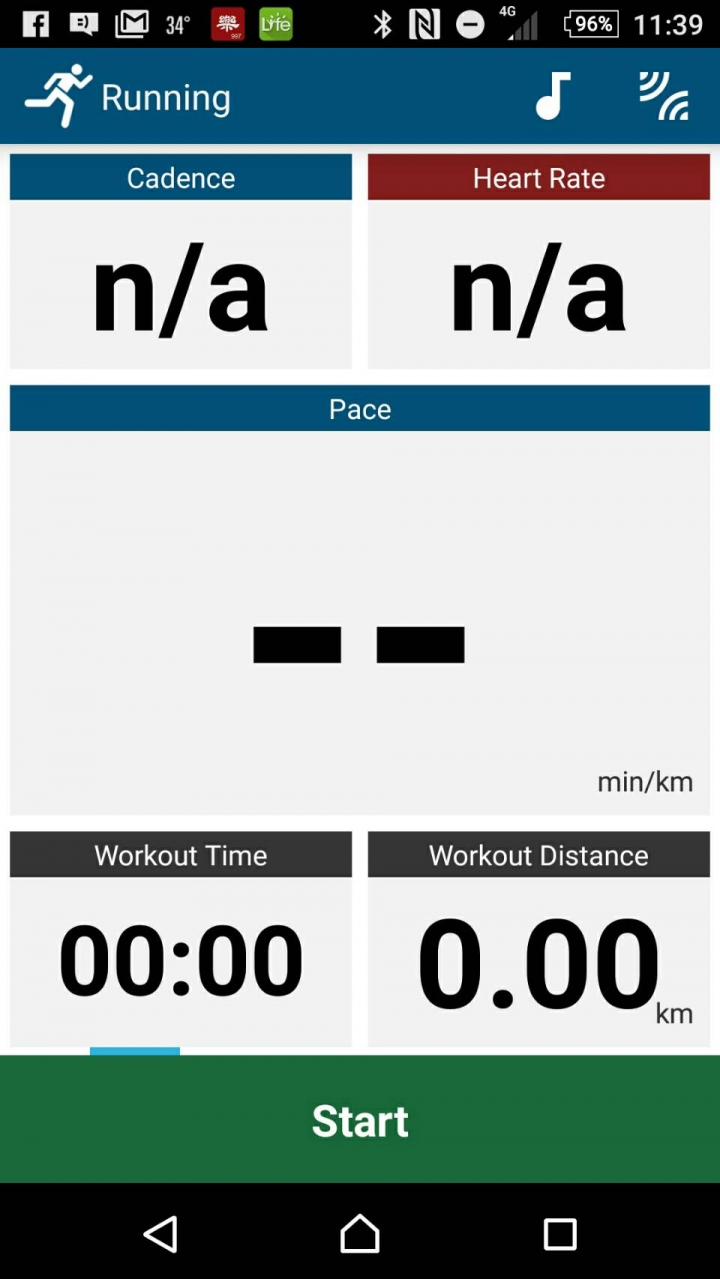Open the music note controls
Image resolution: width=720 pixels, height=1279 pixels.
[553, 96]
